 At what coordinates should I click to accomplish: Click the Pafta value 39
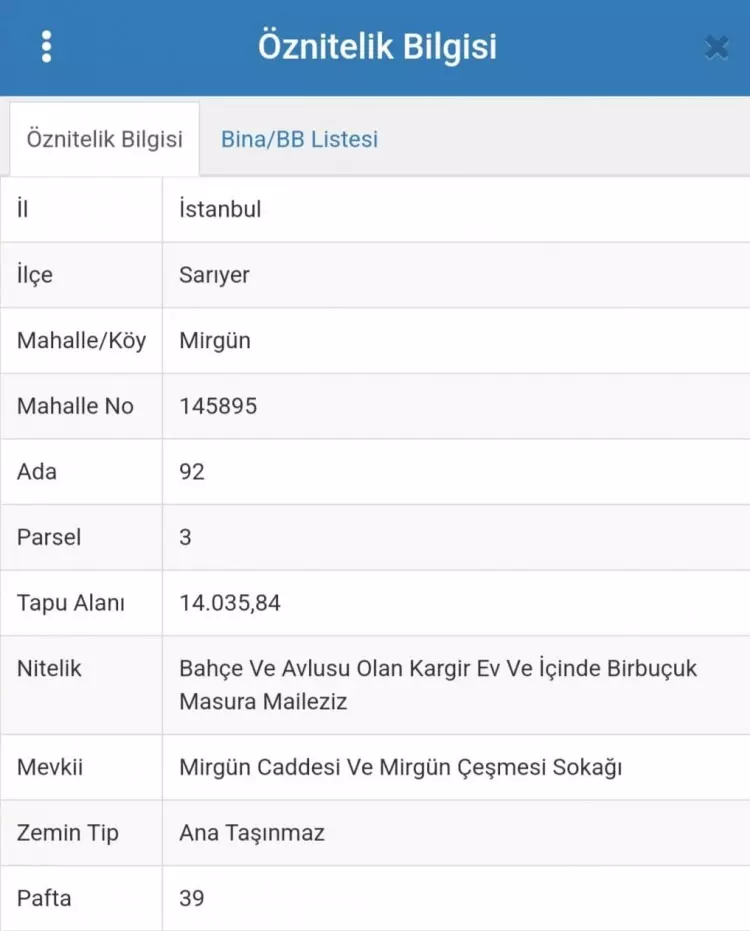coord(189,898)
